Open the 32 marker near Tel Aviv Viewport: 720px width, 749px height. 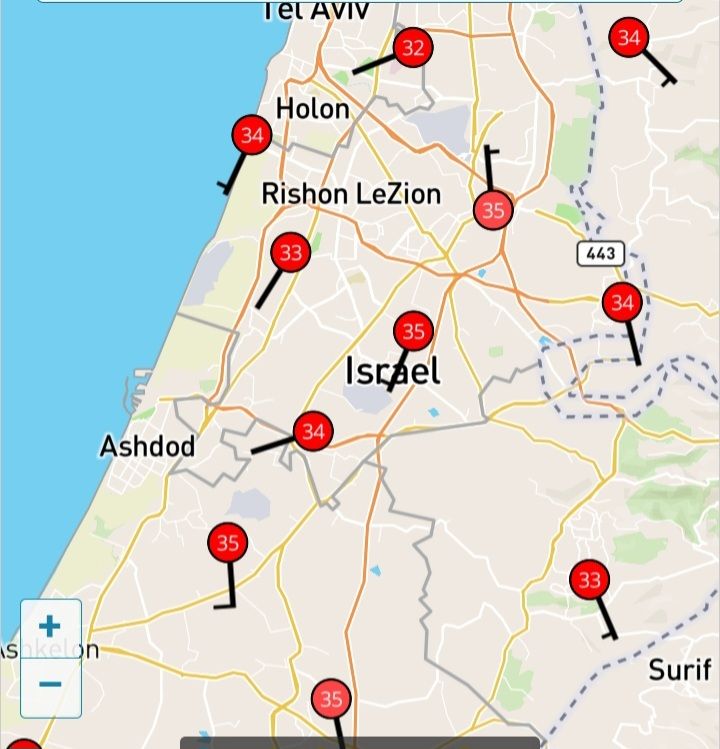coord(412,47)
